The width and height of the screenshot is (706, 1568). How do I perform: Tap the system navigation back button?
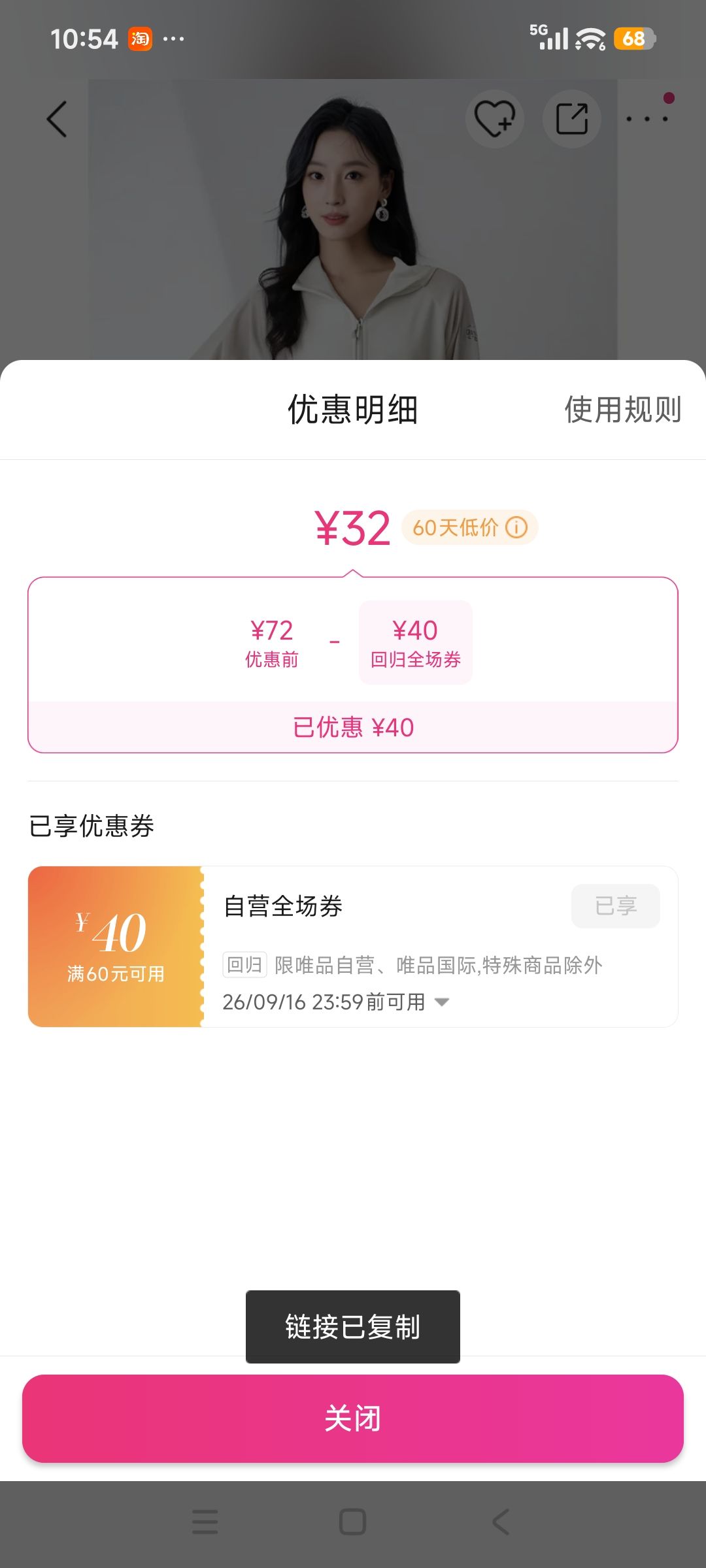[x=501, y=1522]
